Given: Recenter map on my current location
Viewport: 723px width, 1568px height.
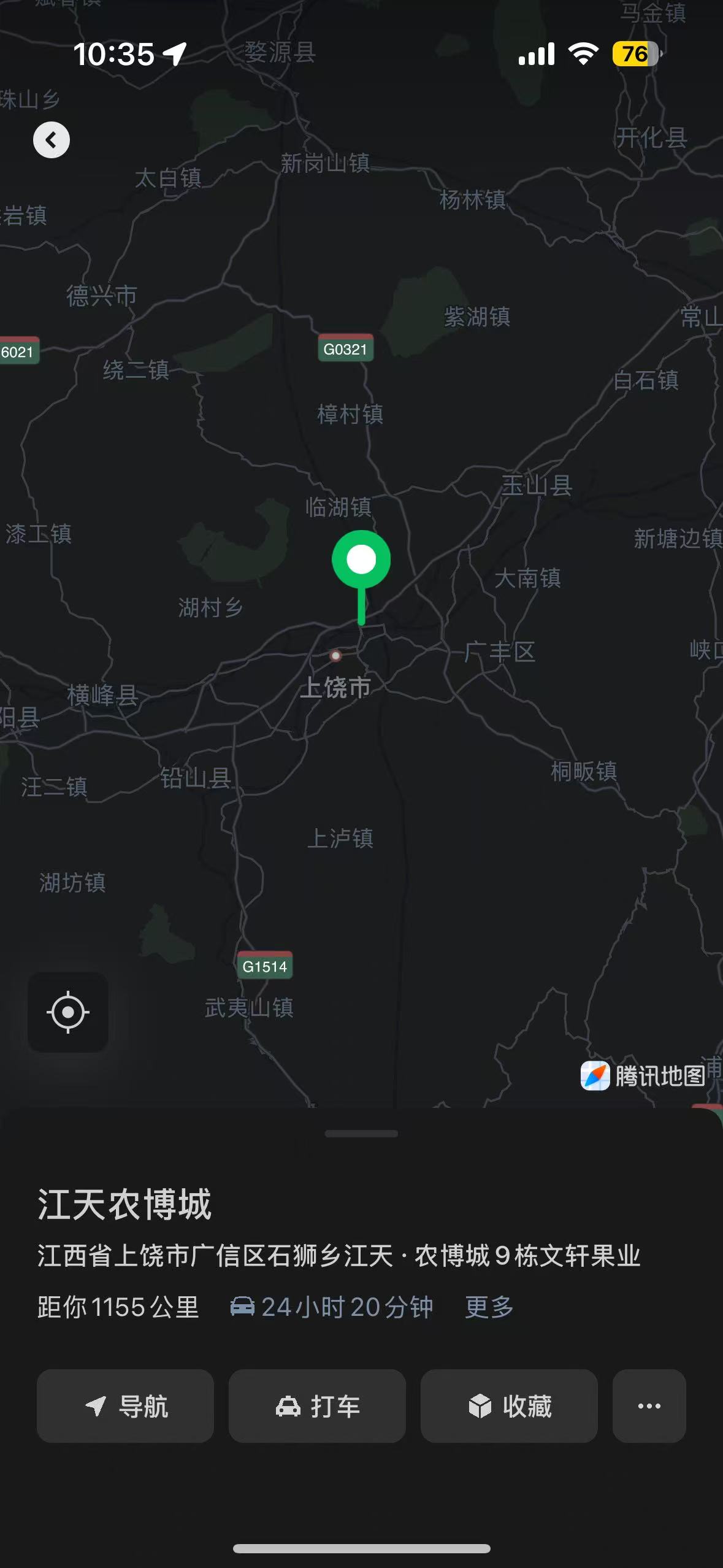Looking at the screenshot, I should [x=68, y=1012].
